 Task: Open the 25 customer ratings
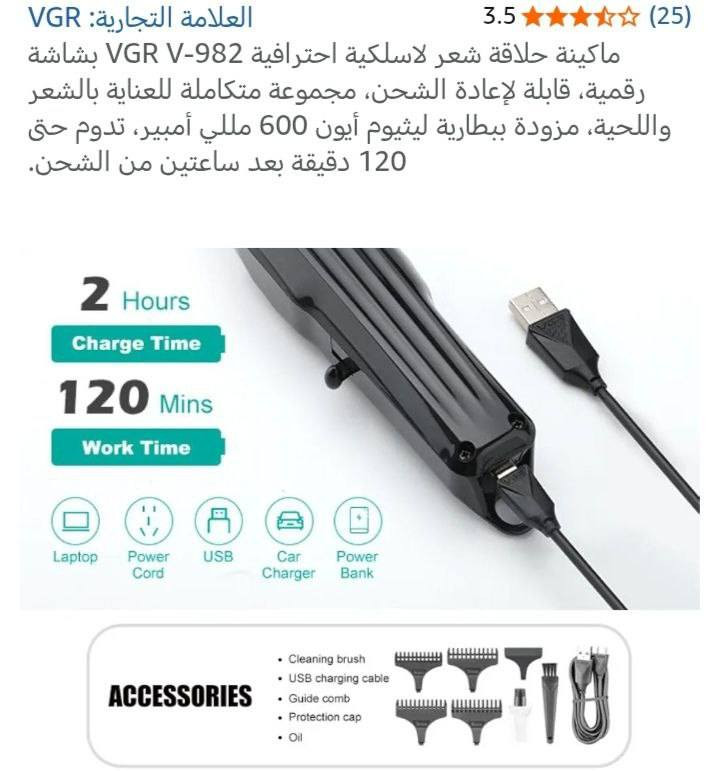[x=670, y=16]
